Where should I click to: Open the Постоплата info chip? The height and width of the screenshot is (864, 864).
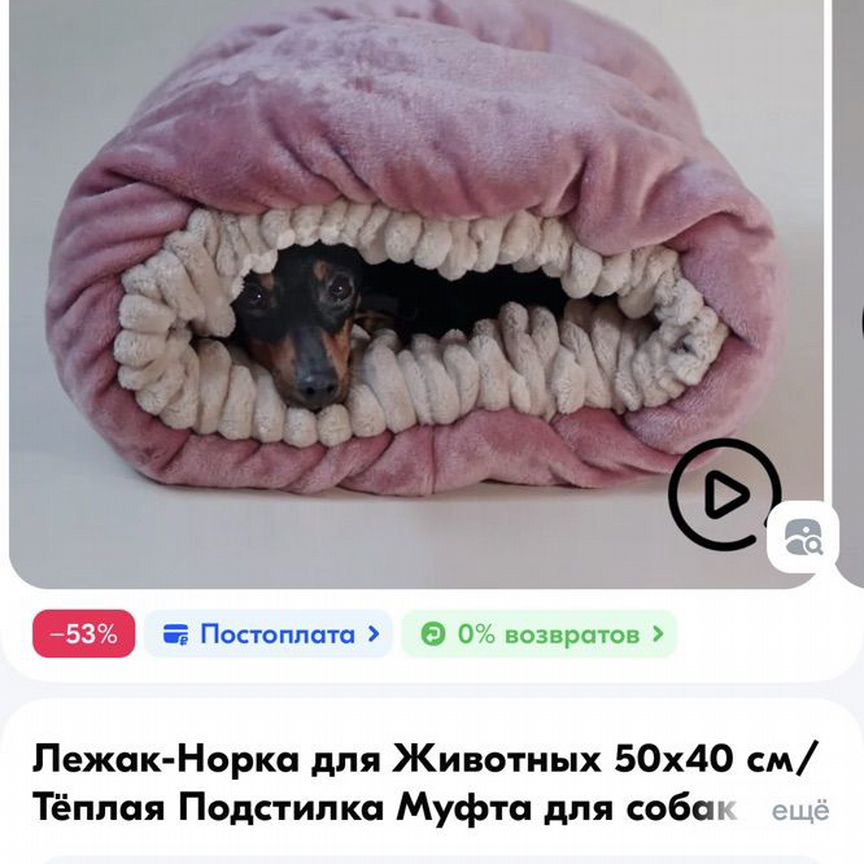[268, 634]
